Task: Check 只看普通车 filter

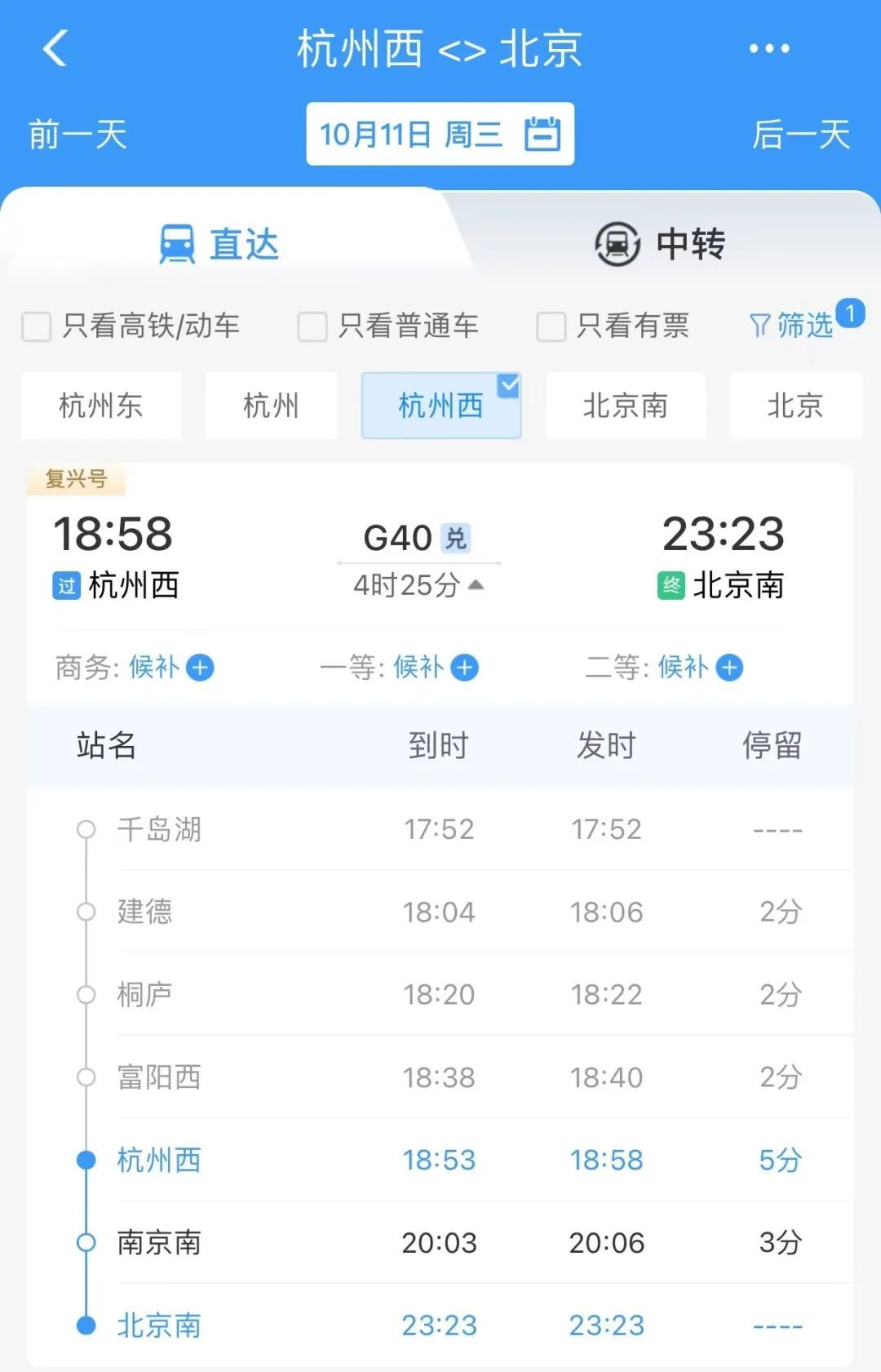Action: 312,326
